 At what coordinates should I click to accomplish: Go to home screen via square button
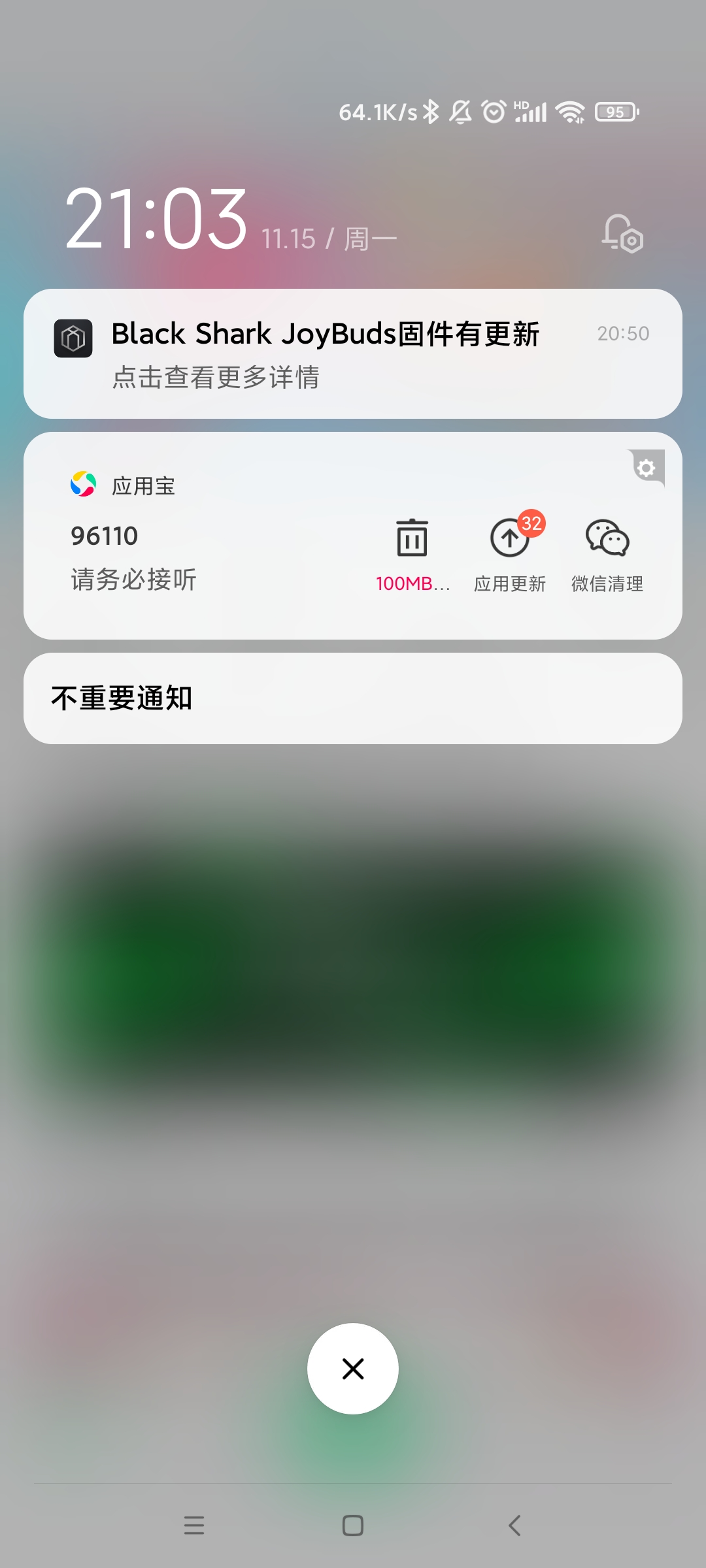pyautogui.click(x=353, y=1526)
